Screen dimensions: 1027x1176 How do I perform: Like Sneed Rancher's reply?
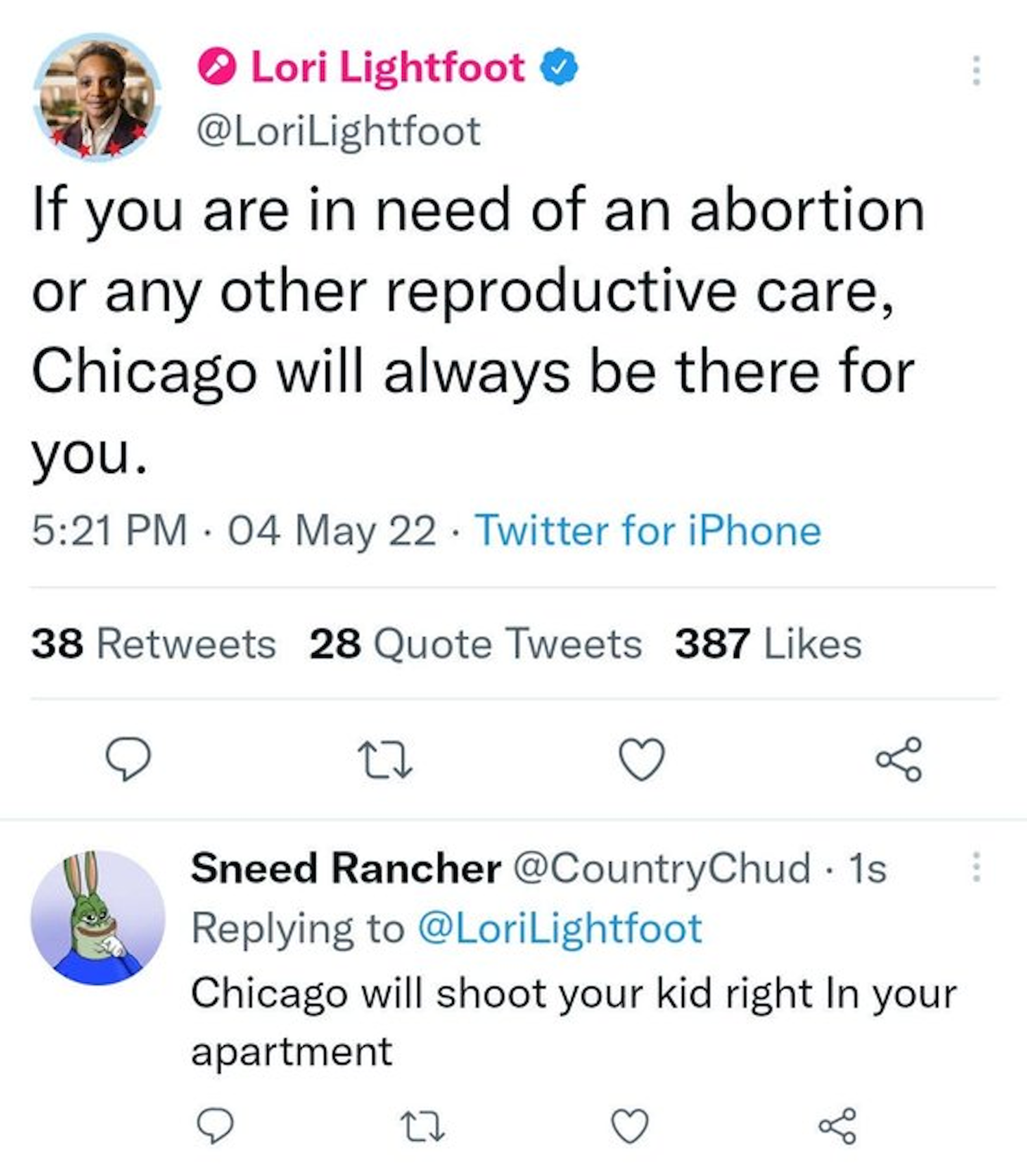click(629, 1127)
